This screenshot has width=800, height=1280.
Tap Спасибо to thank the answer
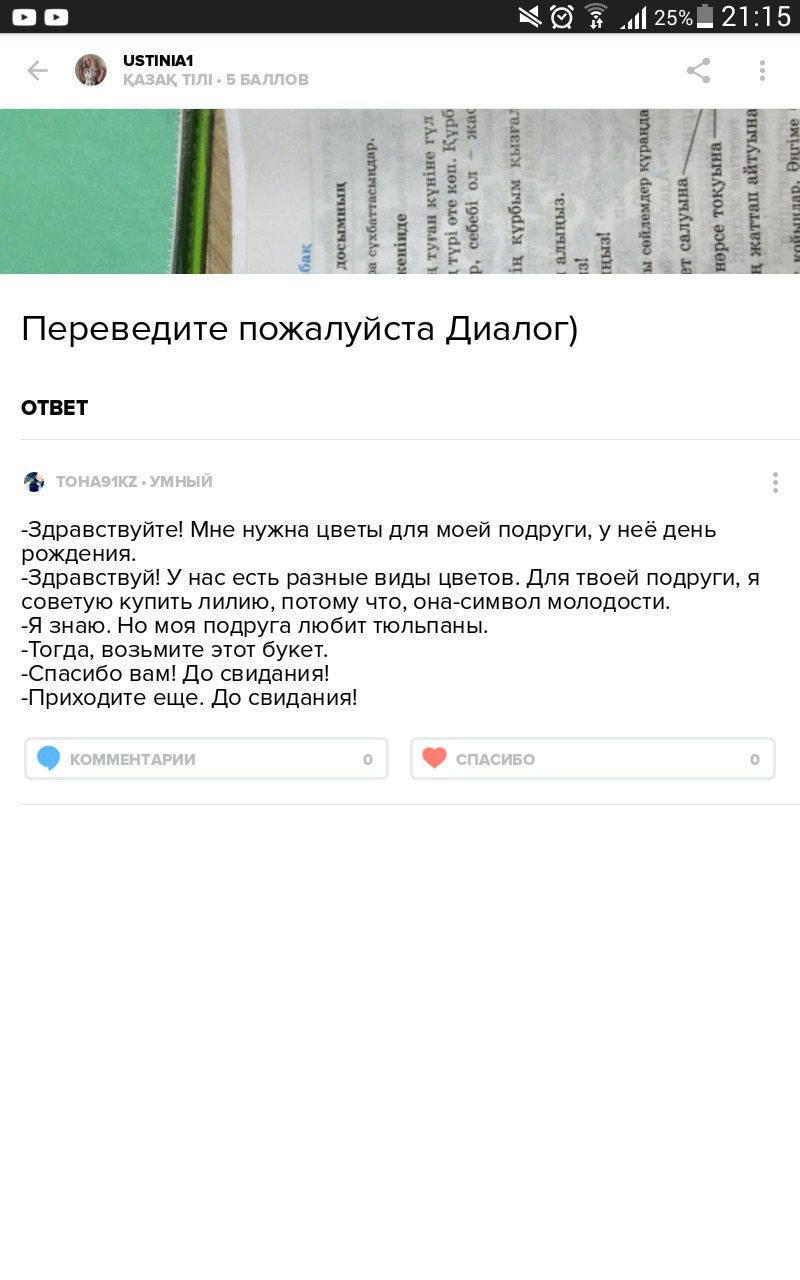(592, 759)
